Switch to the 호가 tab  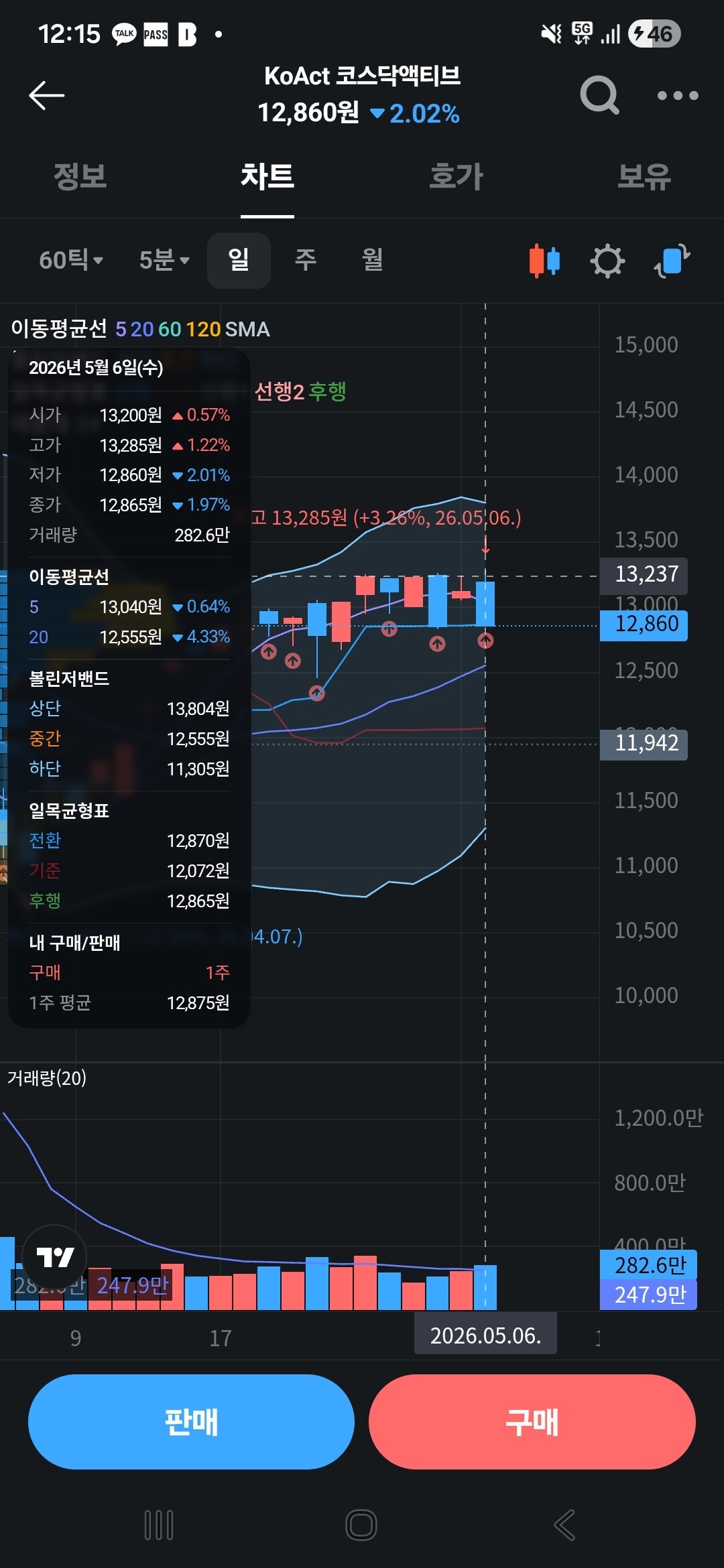[x=456, y=176]
